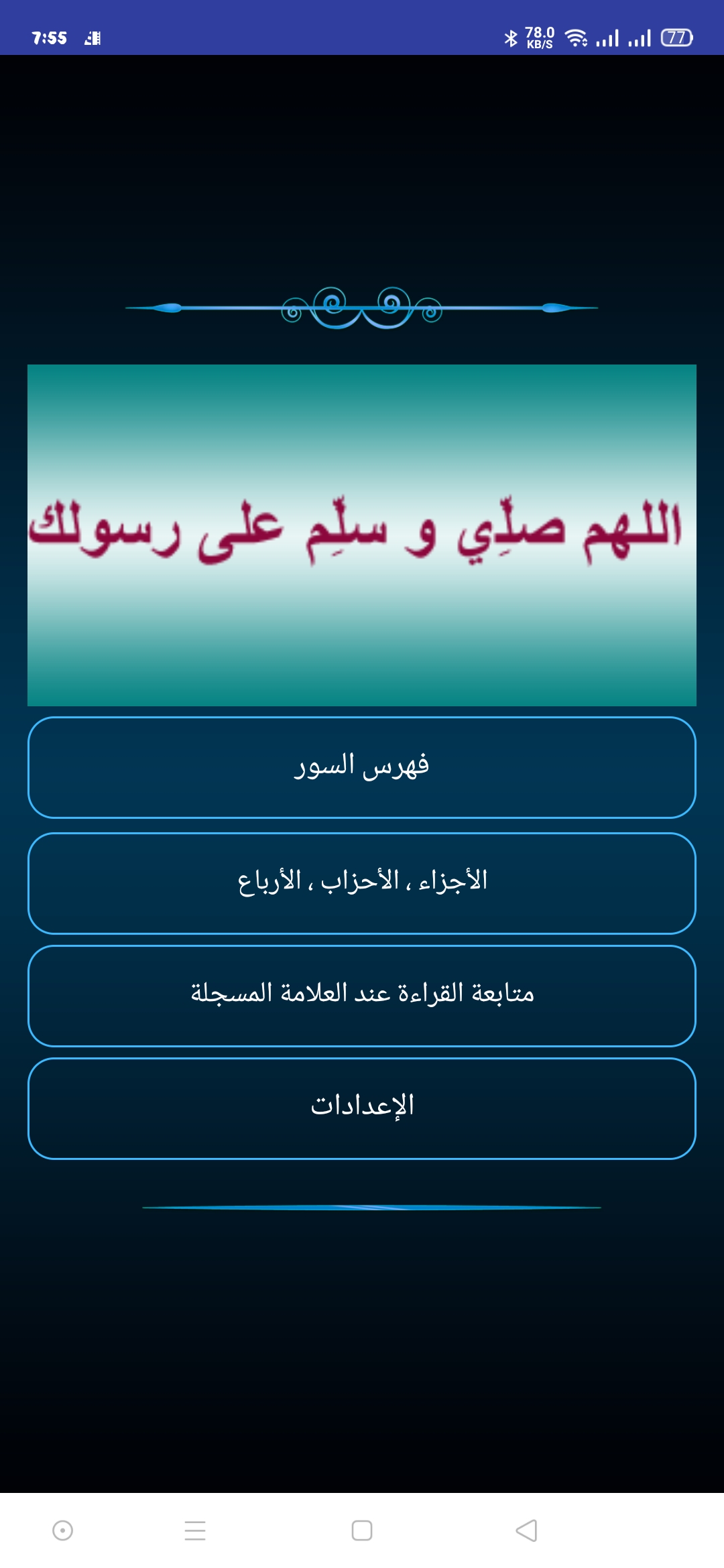This screenshot has width=724, height=1568.
Task: Tap the system home button
Action: pos(362,1530)
